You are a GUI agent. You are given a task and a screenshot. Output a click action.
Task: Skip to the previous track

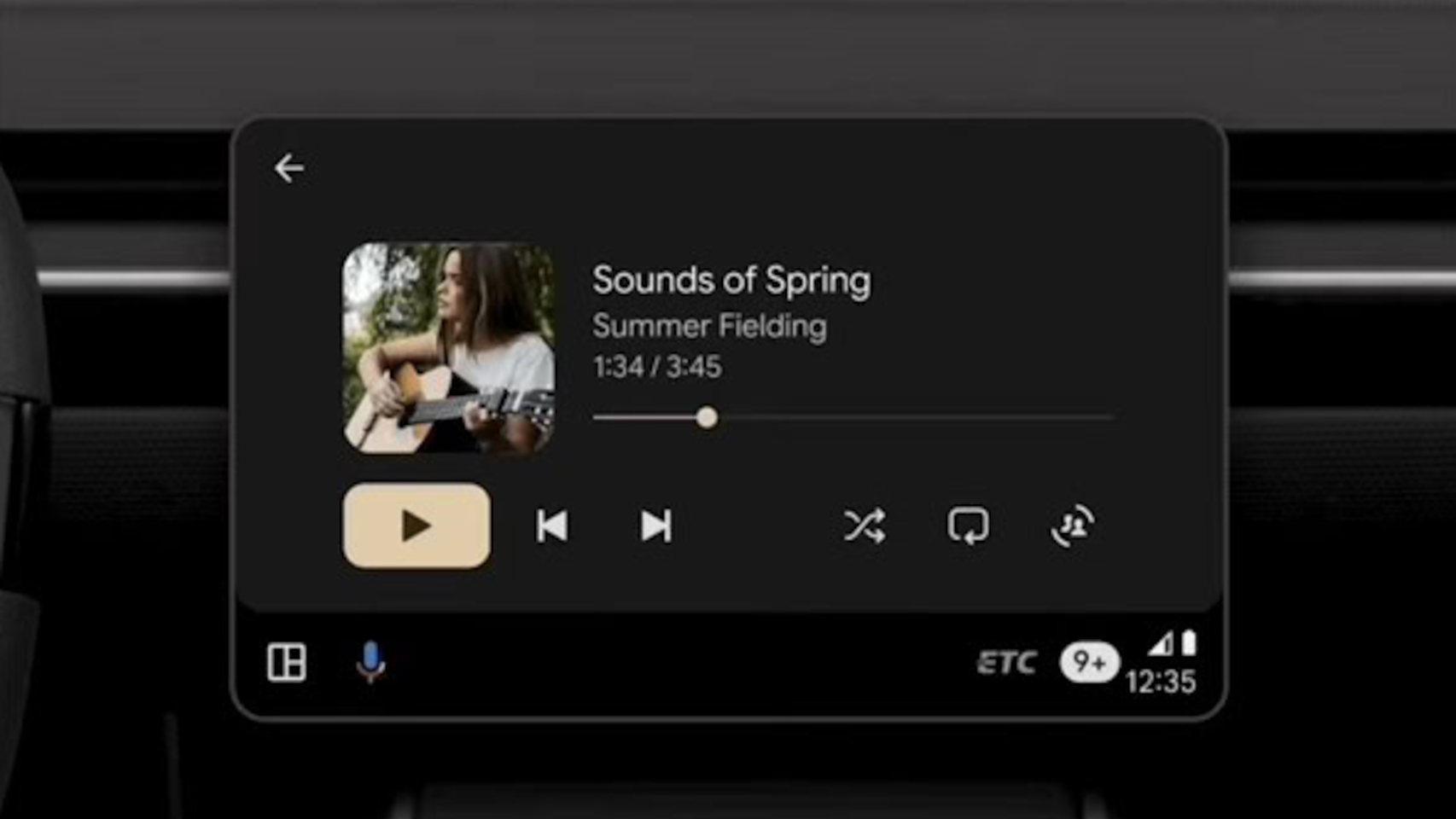click(x=552, y=526)
